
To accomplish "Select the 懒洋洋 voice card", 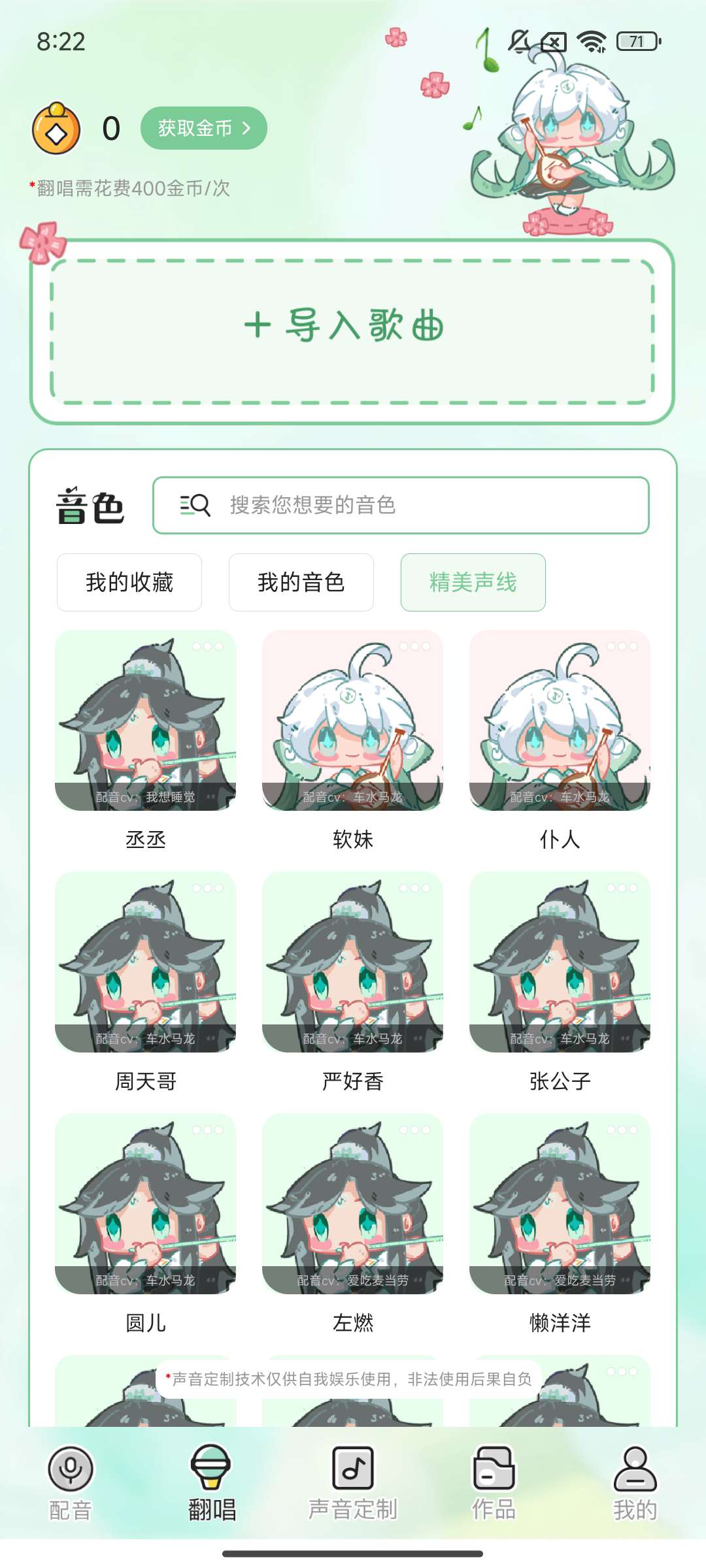I will point(560,1204).
